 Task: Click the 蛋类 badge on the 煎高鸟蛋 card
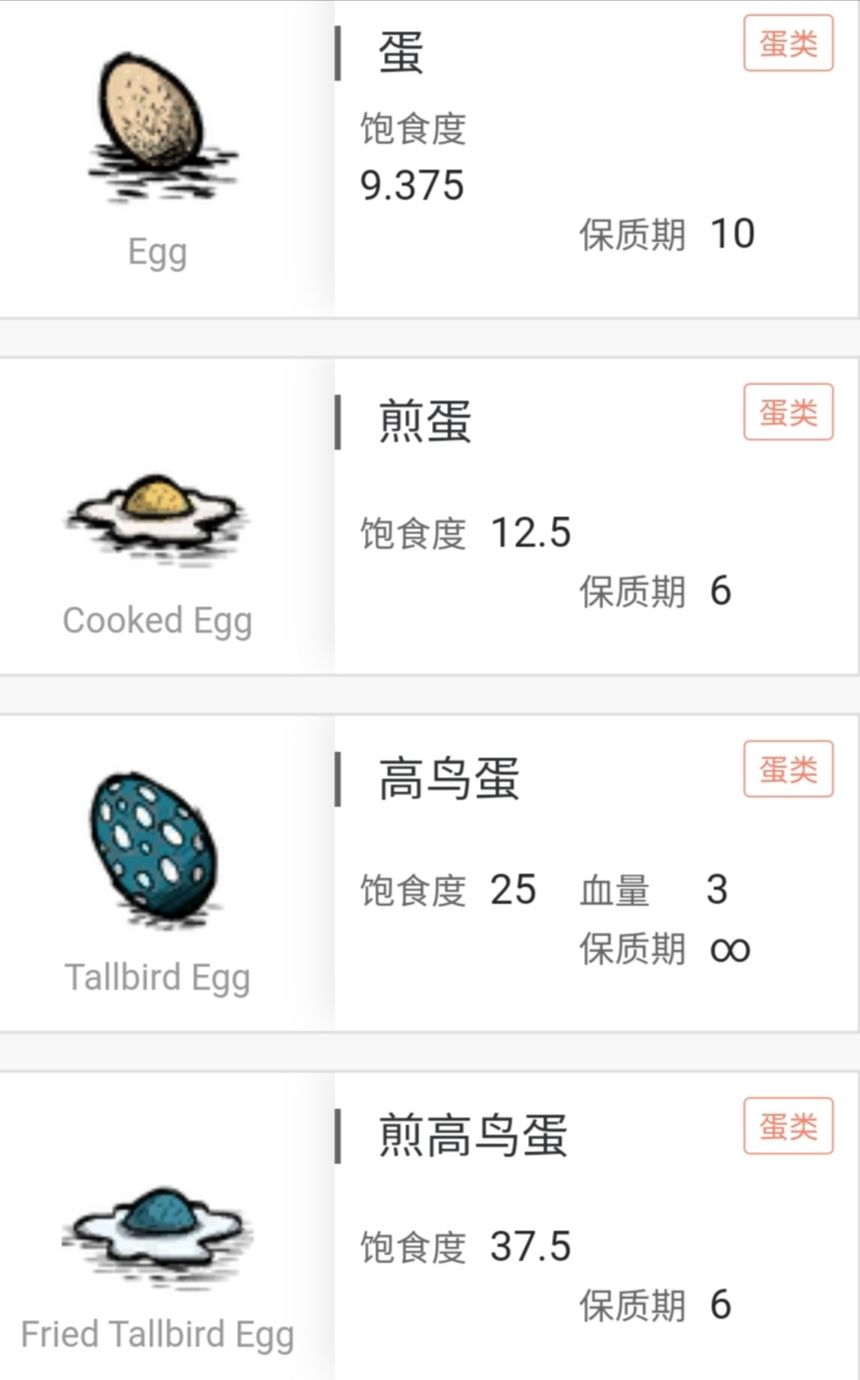pos(789,1125)
